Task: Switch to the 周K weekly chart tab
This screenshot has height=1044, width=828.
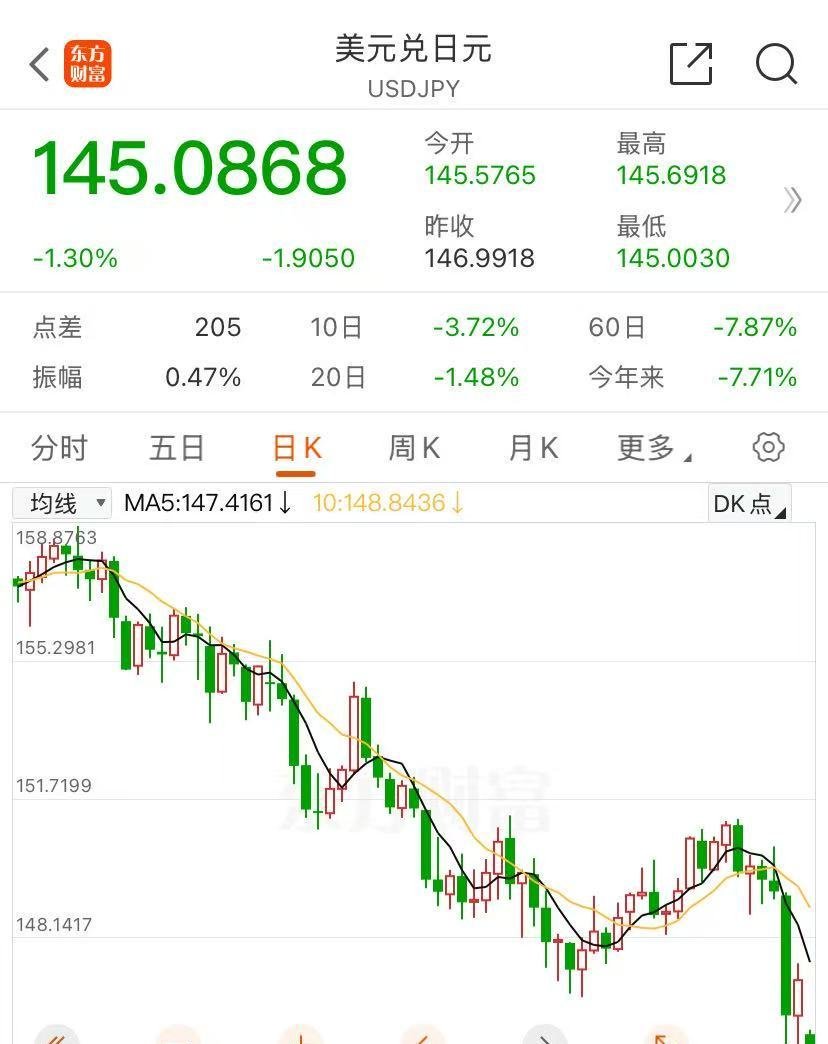Action: pyautogui.click(x=412, y=448)
